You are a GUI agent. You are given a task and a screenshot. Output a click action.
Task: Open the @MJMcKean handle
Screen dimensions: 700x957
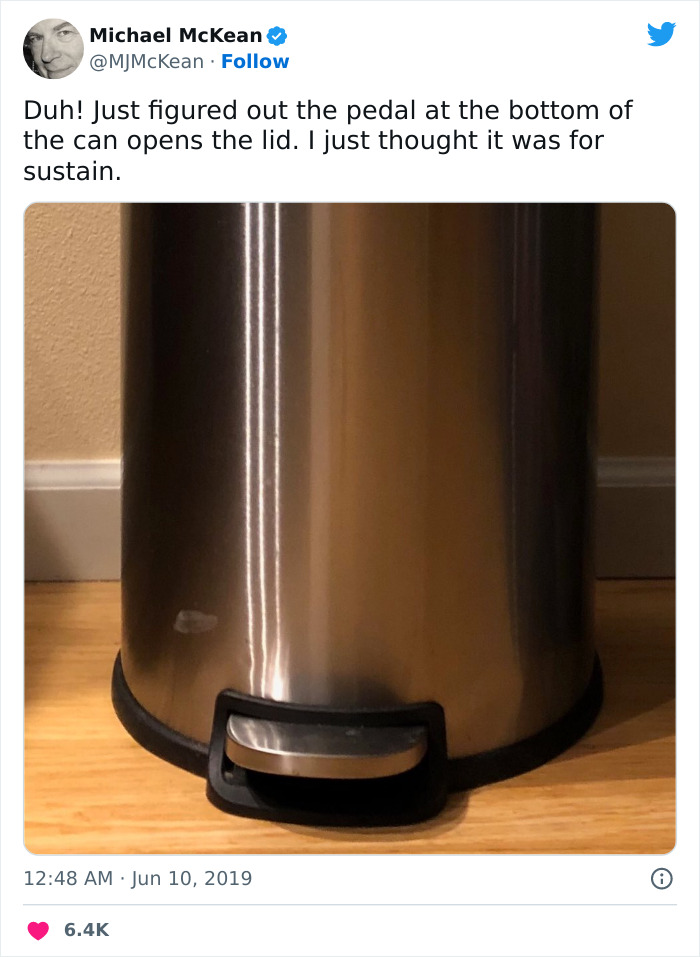click(x=148, y=61)
